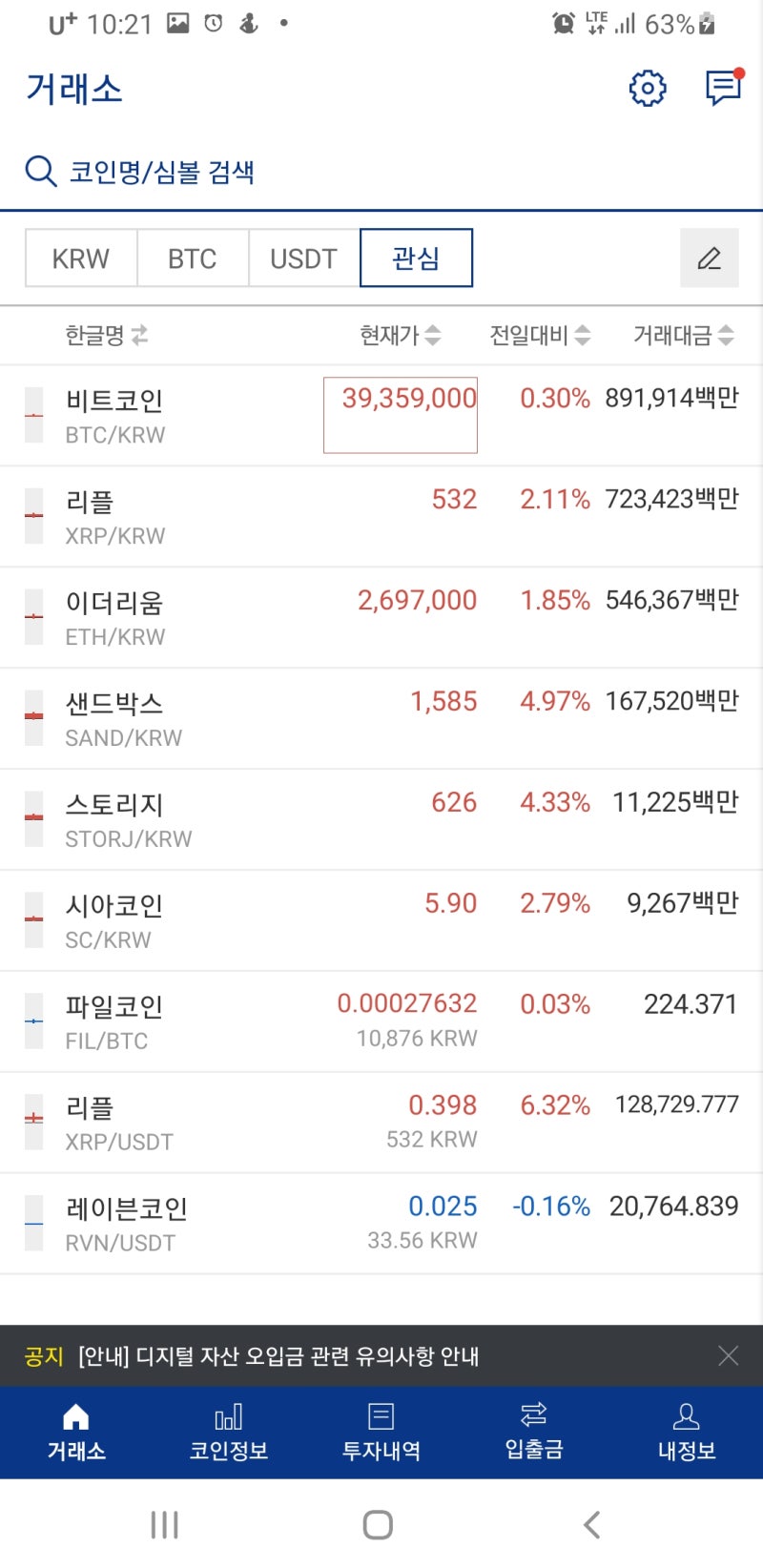Select the BTC market tab
763x1568 pixels.
[192, 258]
